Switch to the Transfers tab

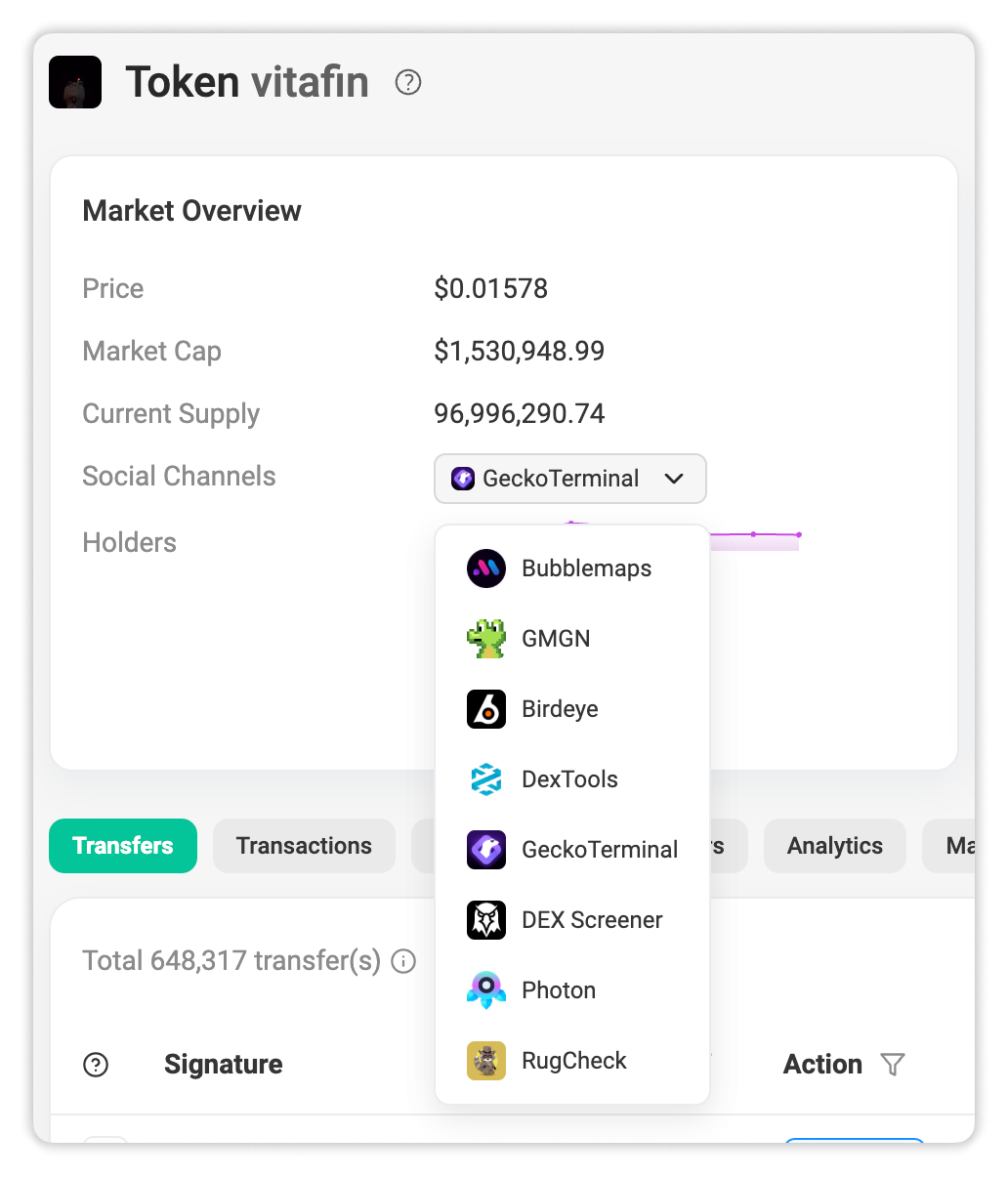[x=123, y=846]
